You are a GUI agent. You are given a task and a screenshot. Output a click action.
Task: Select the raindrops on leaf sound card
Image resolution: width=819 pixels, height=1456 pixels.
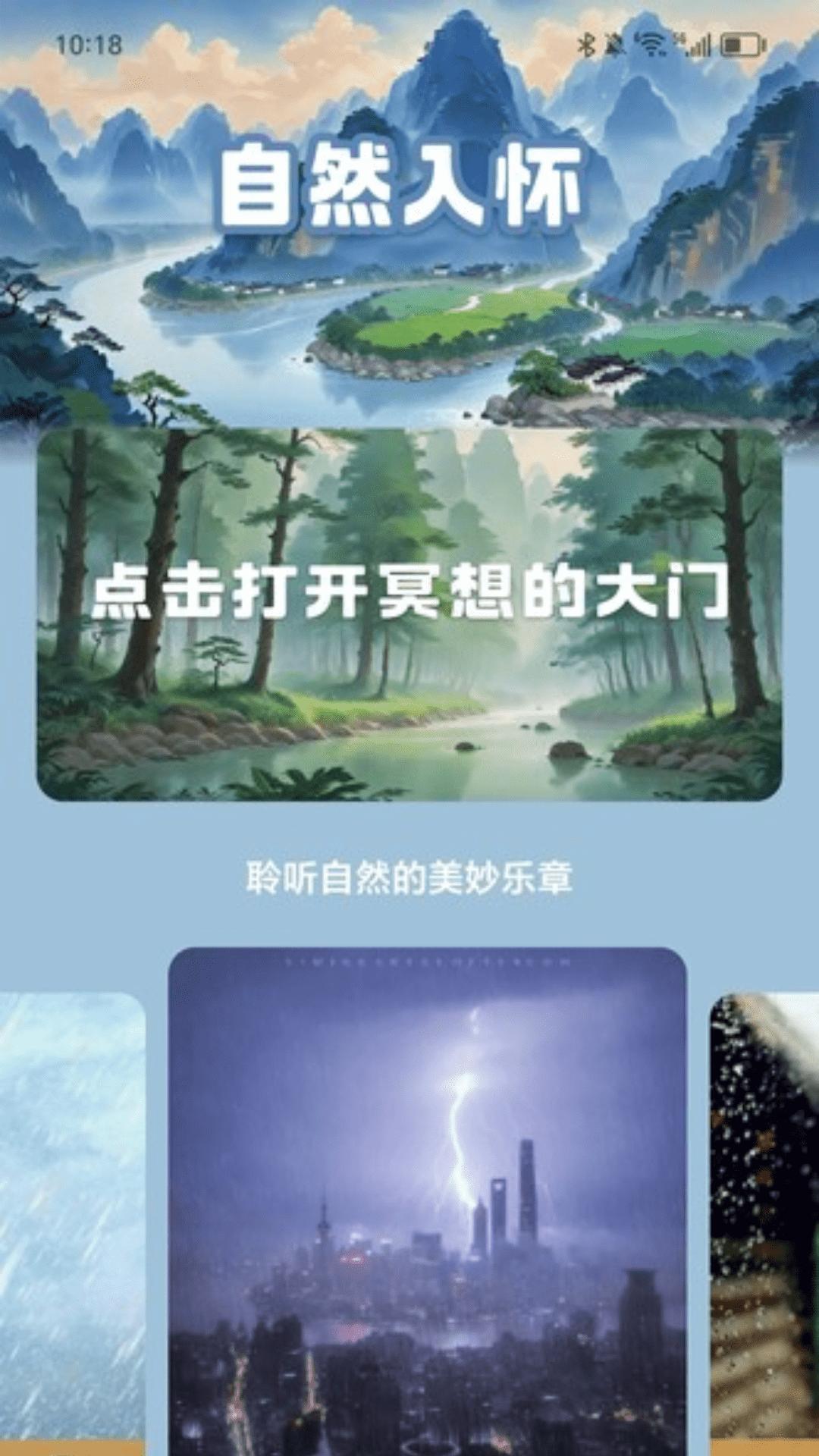tap(764, 1221)
